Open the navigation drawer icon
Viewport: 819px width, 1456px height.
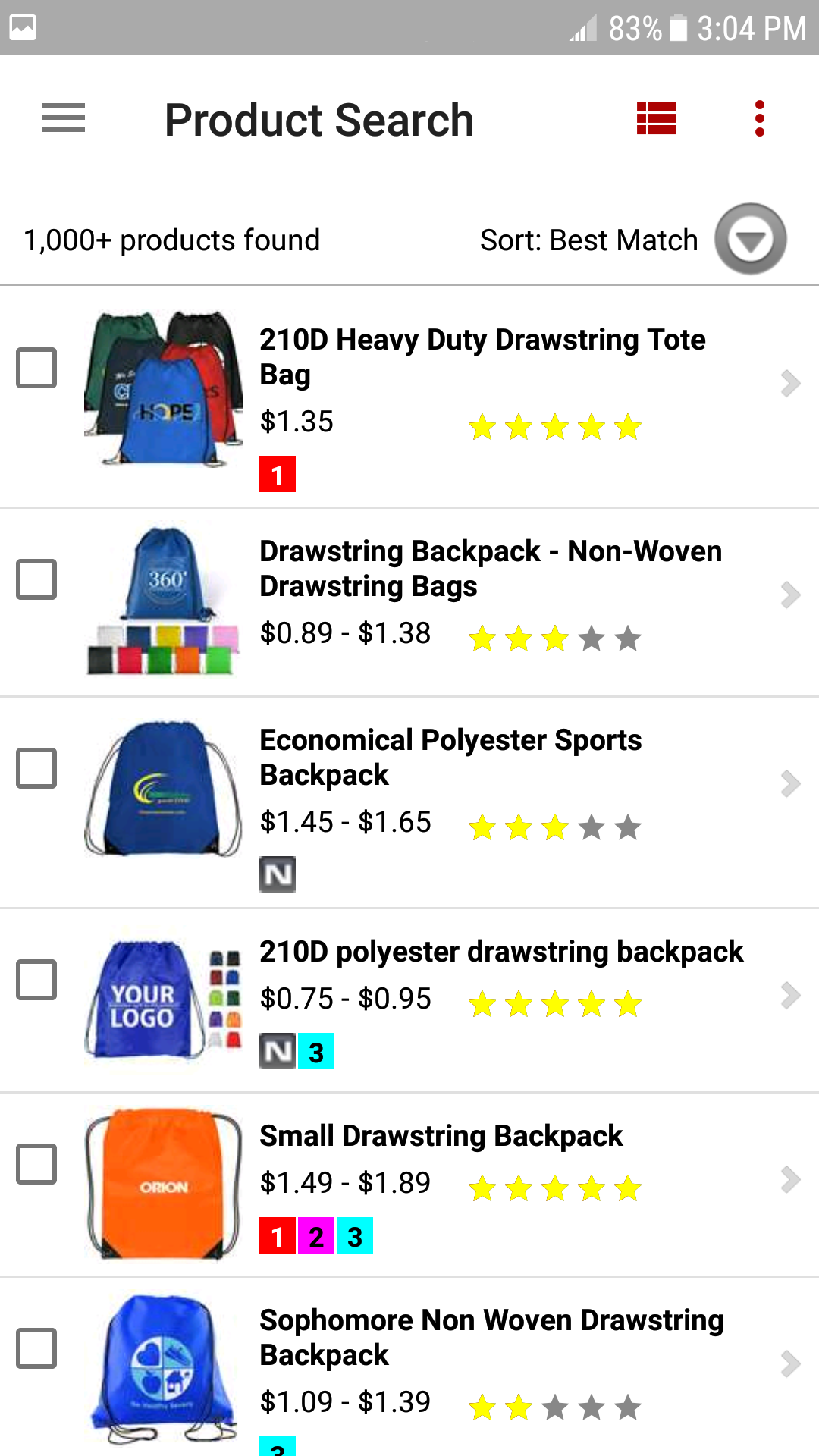point(64,119)
